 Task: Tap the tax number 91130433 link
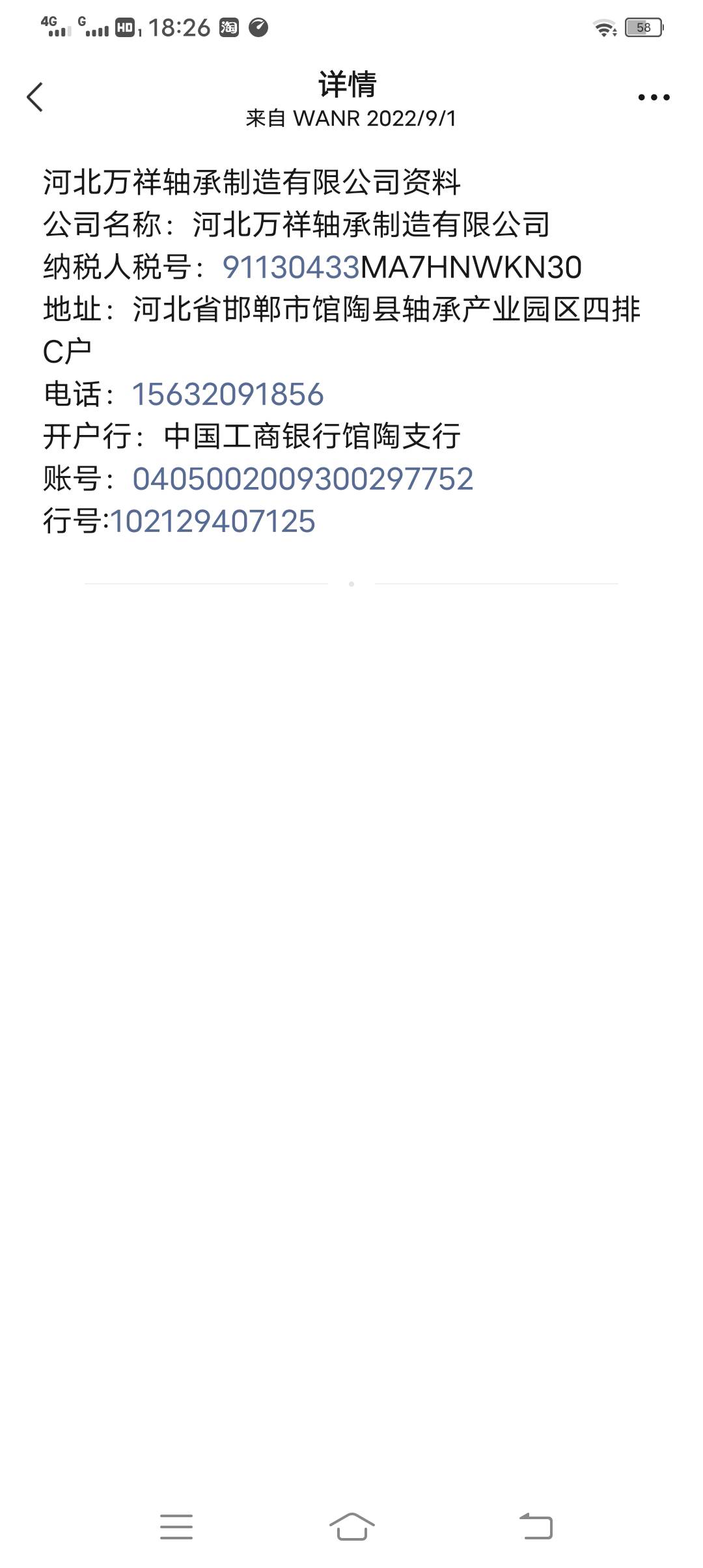291,267
